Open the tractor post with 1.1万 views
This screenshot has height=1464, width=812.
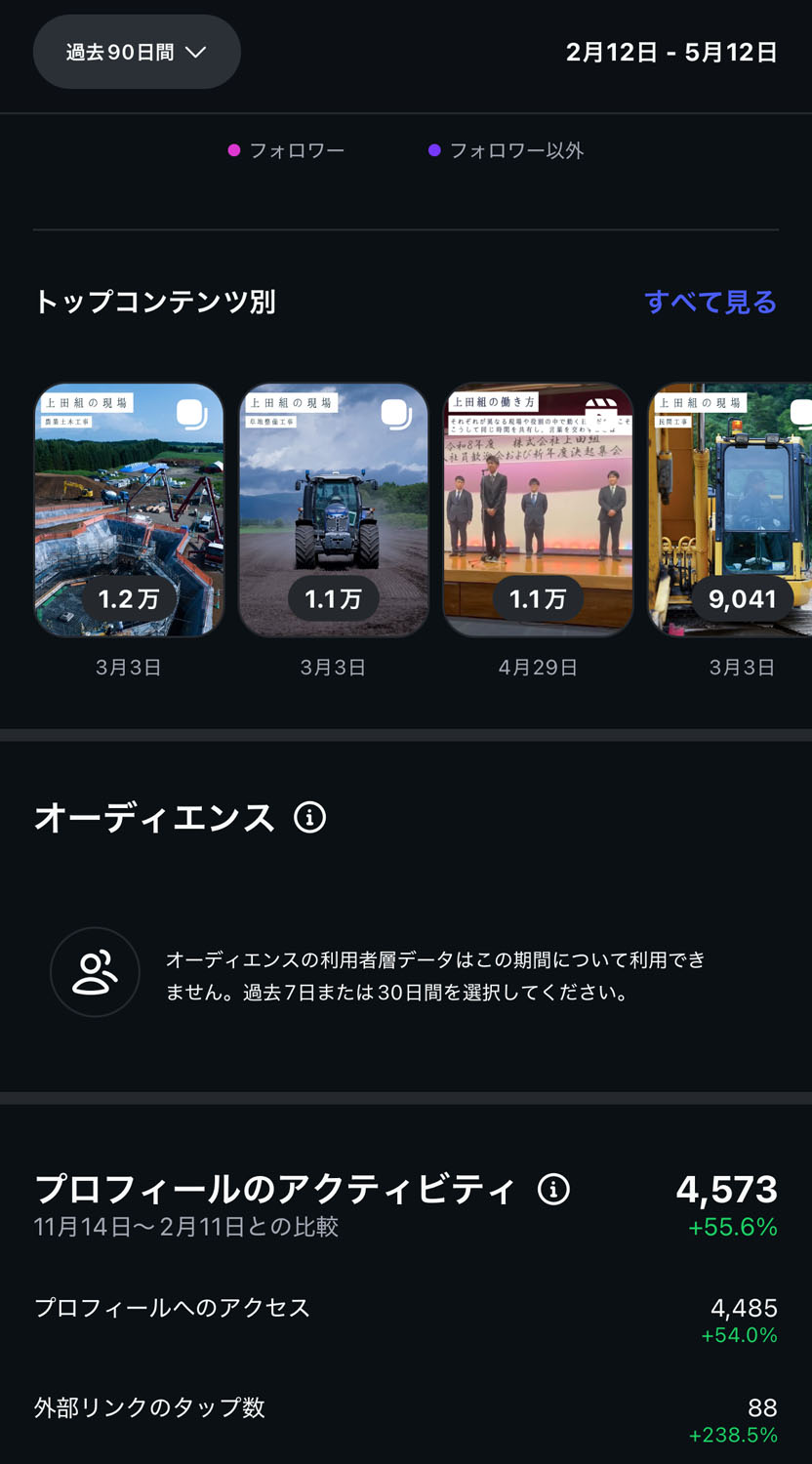(x=334, y=509)
